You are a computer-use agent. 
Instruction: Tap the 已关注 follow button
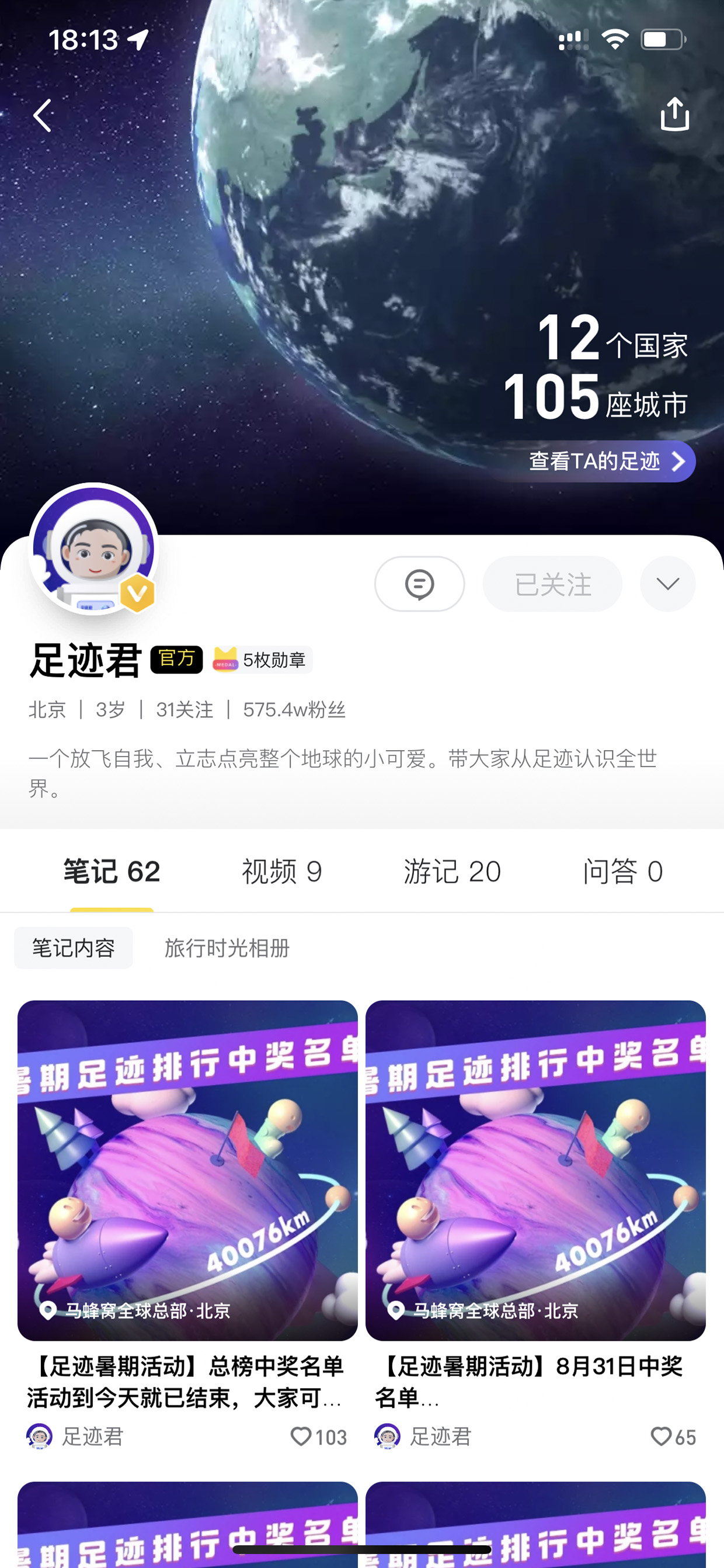coord(552,584)
